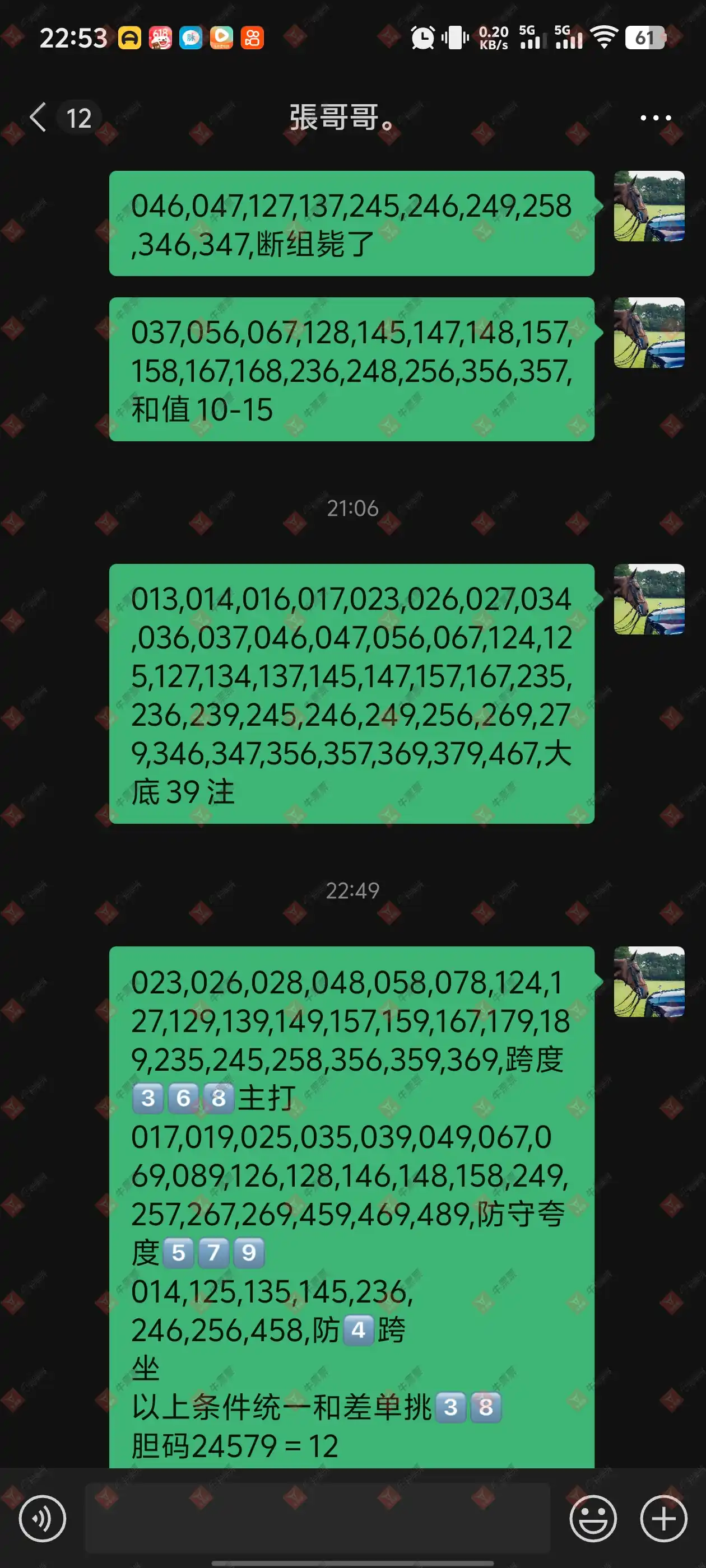
Task: Tap the avatar beside the 和值10-15 message
Action: (649, 333)
